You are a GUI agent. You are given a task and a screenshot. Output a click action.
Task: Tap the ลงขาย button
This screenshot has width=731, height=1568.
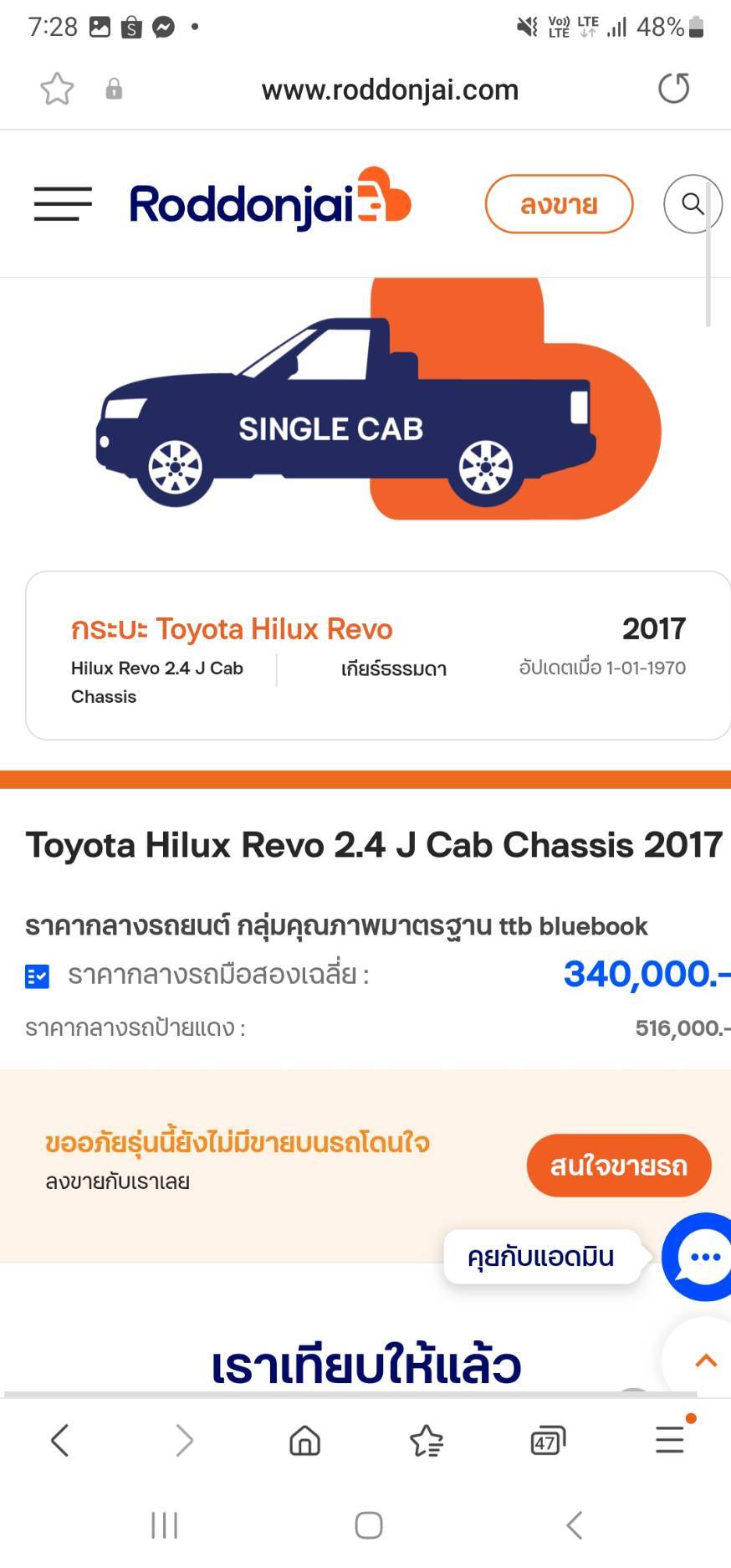point(559,204)
